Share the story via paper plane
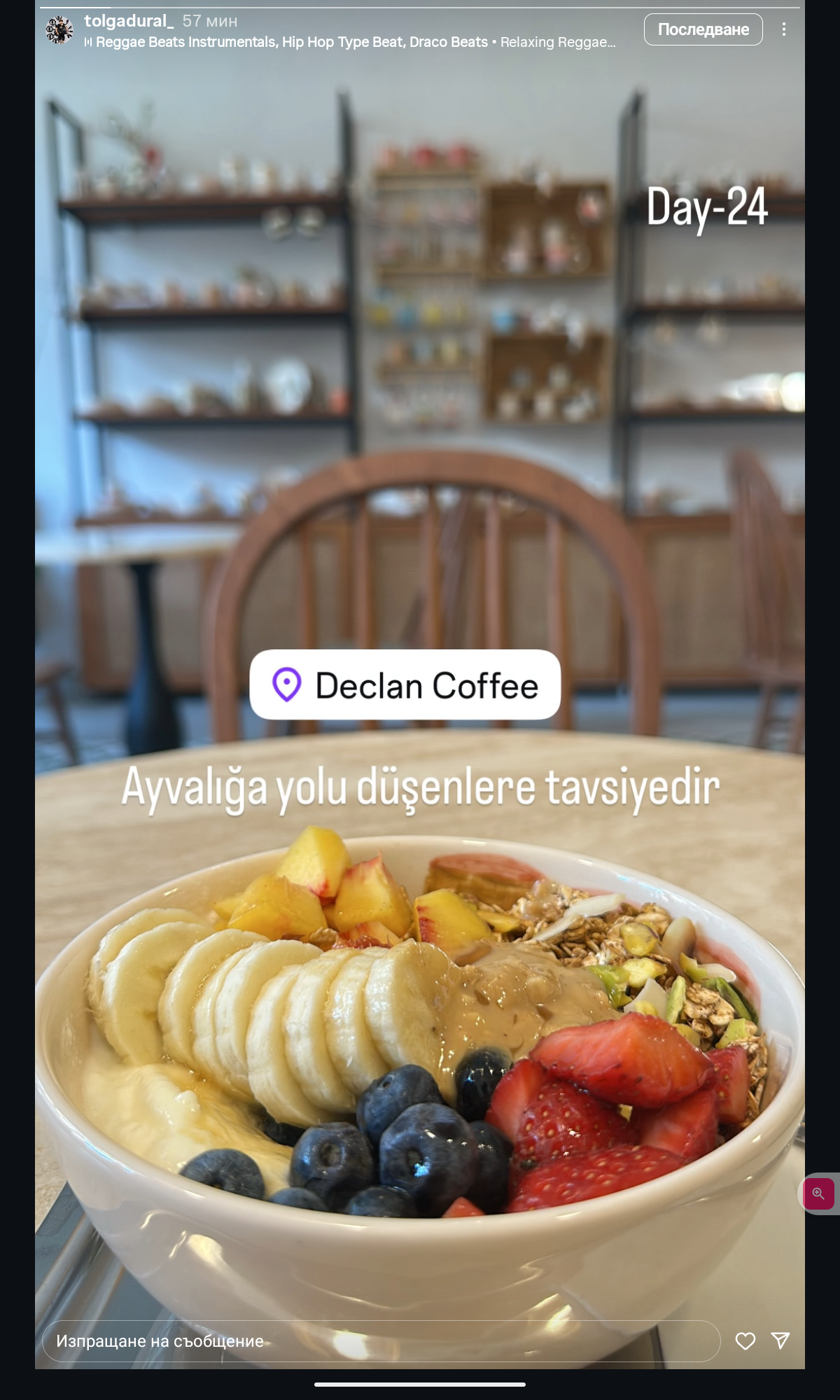 [x=780, y=1340]
